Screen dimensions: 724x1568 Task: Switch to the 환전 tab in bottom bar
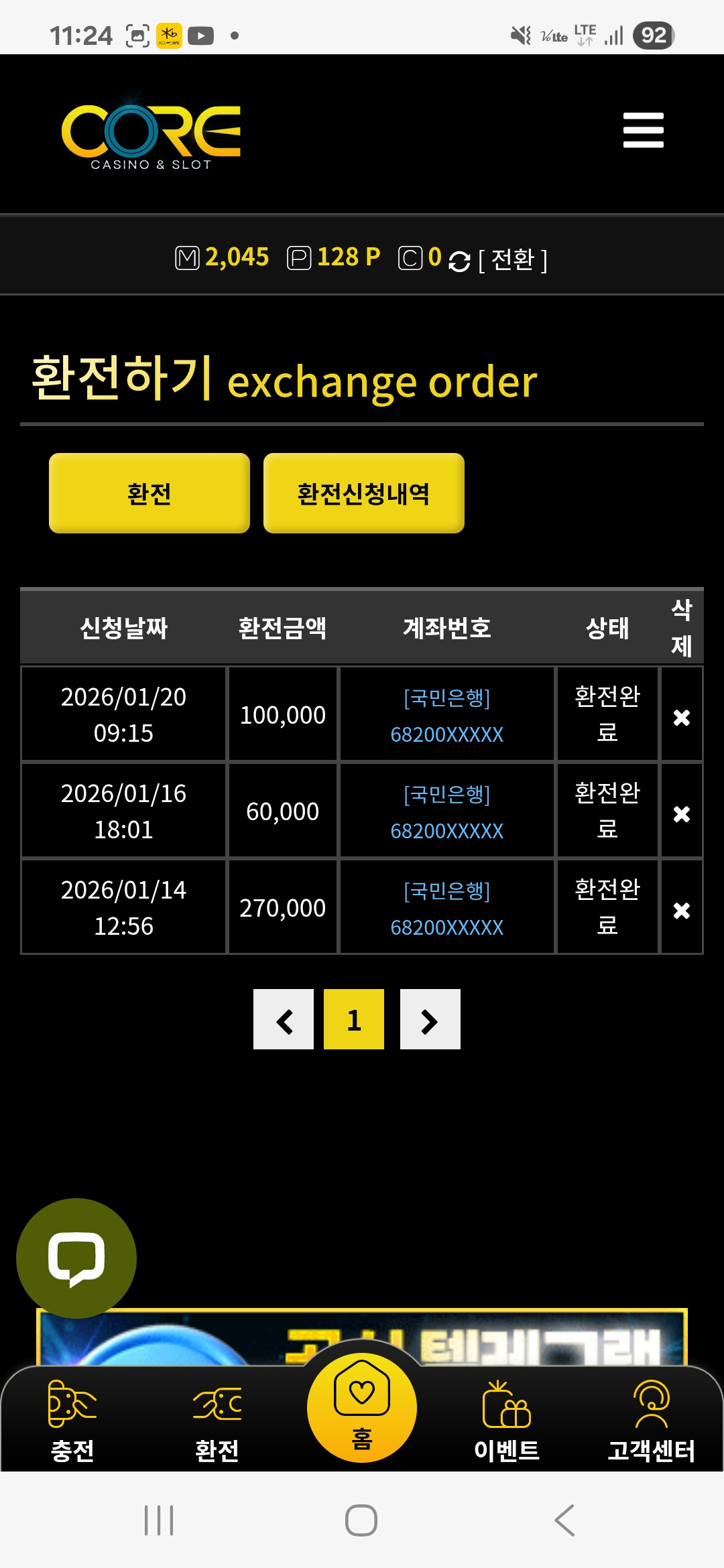click(217, 1421)
